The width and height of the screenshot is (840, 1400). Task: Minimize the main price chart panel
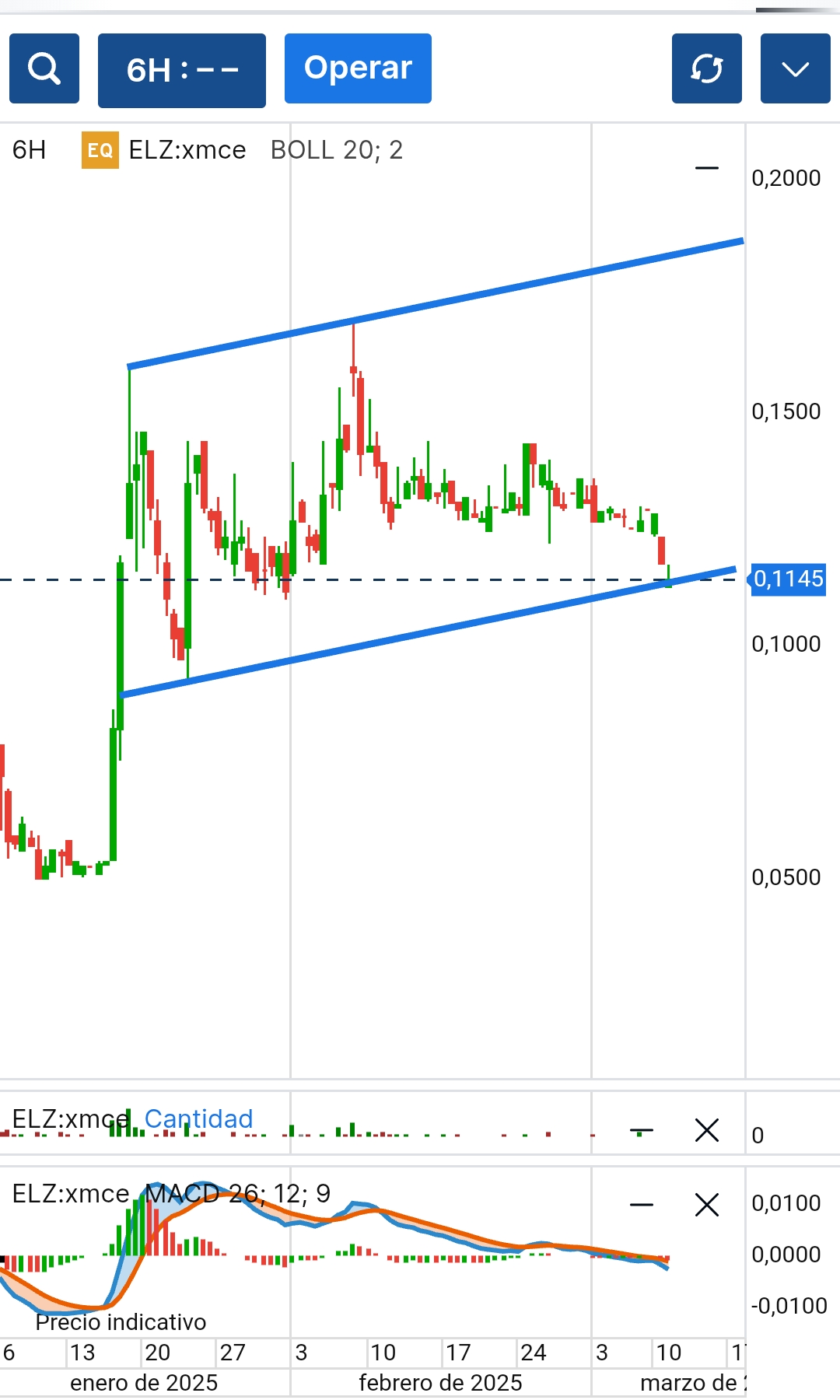tap(706, 168)
